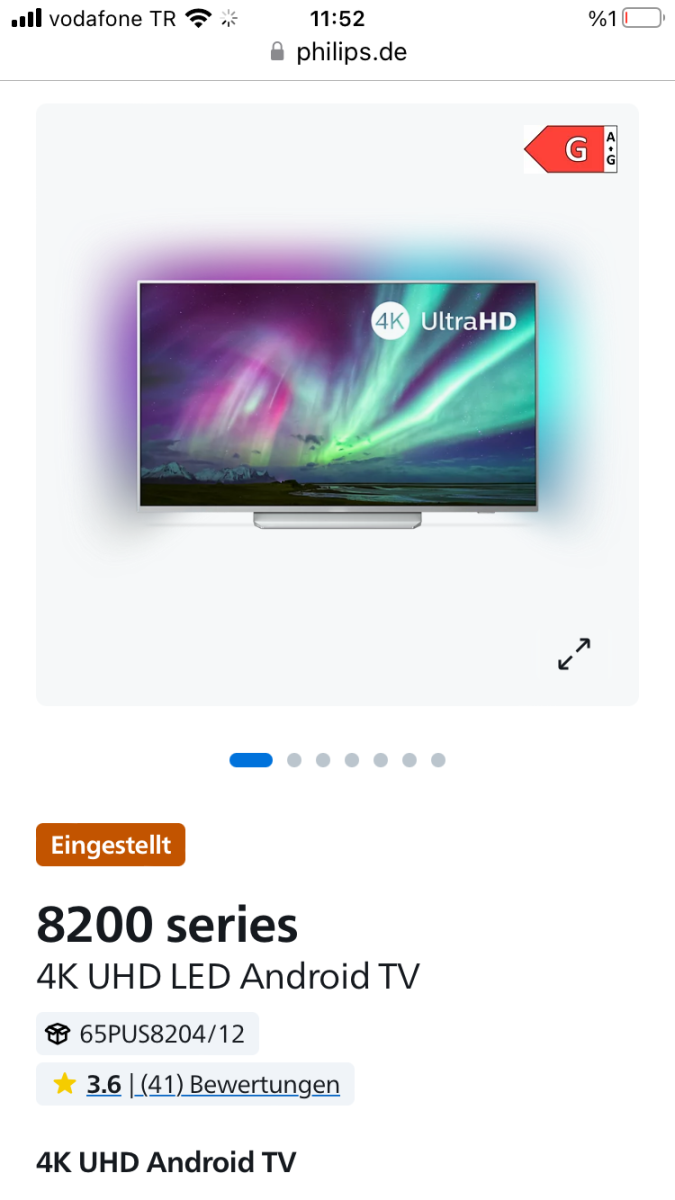Open the TV product image
This screenshot has width=675, height=1200.
[337, 405]
